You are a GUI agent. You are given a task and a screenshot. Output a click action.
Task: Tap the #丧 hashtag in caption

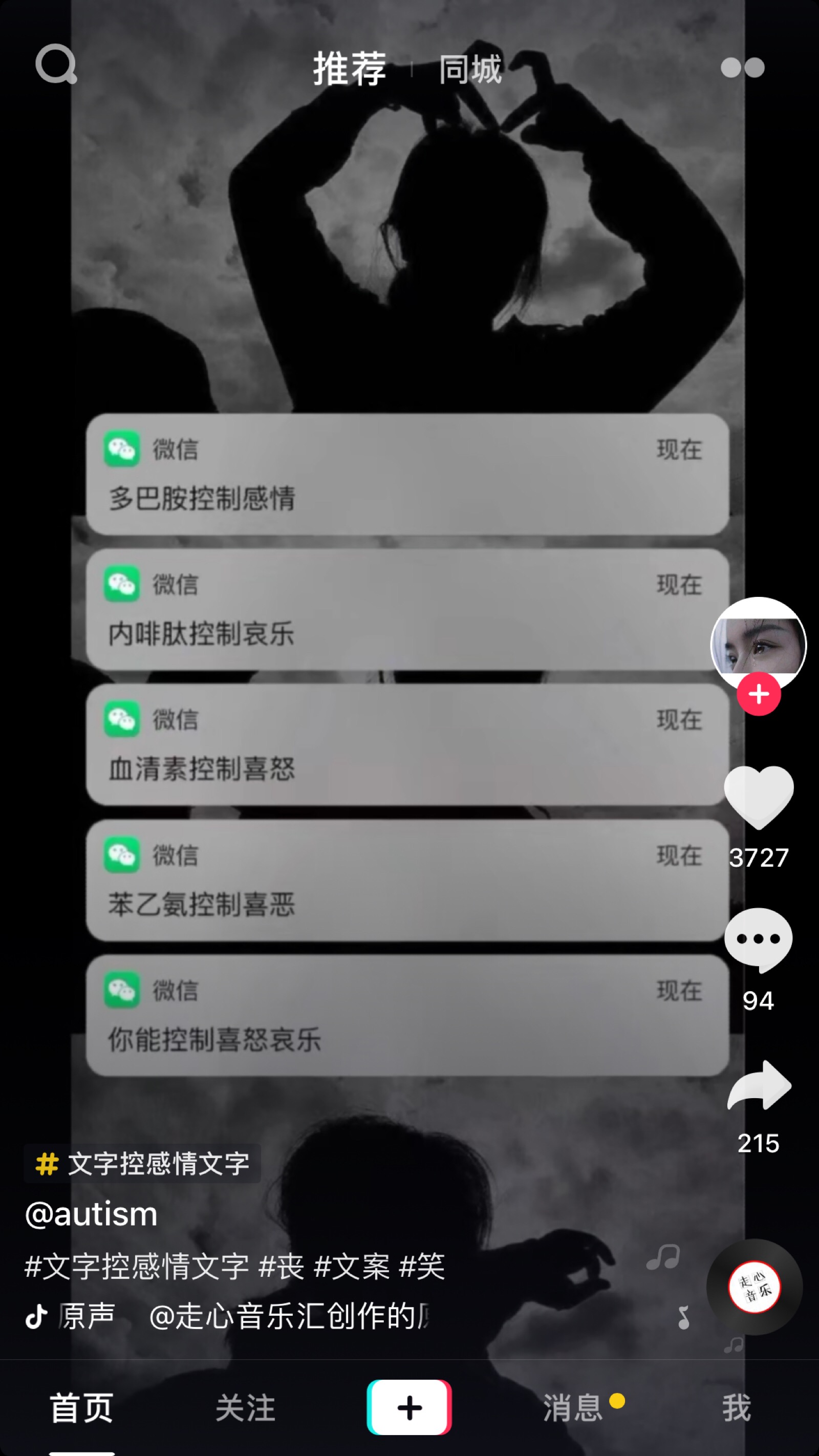(282, 1266)
